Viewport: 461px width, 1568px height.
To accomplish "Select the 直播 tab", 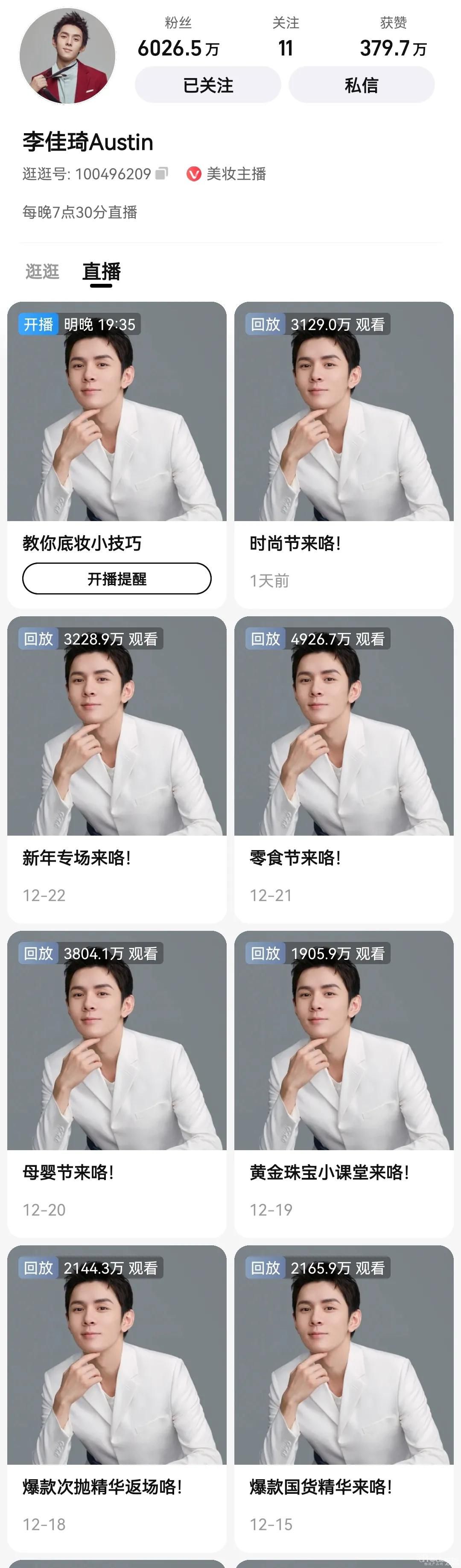I will pos(102,271).
